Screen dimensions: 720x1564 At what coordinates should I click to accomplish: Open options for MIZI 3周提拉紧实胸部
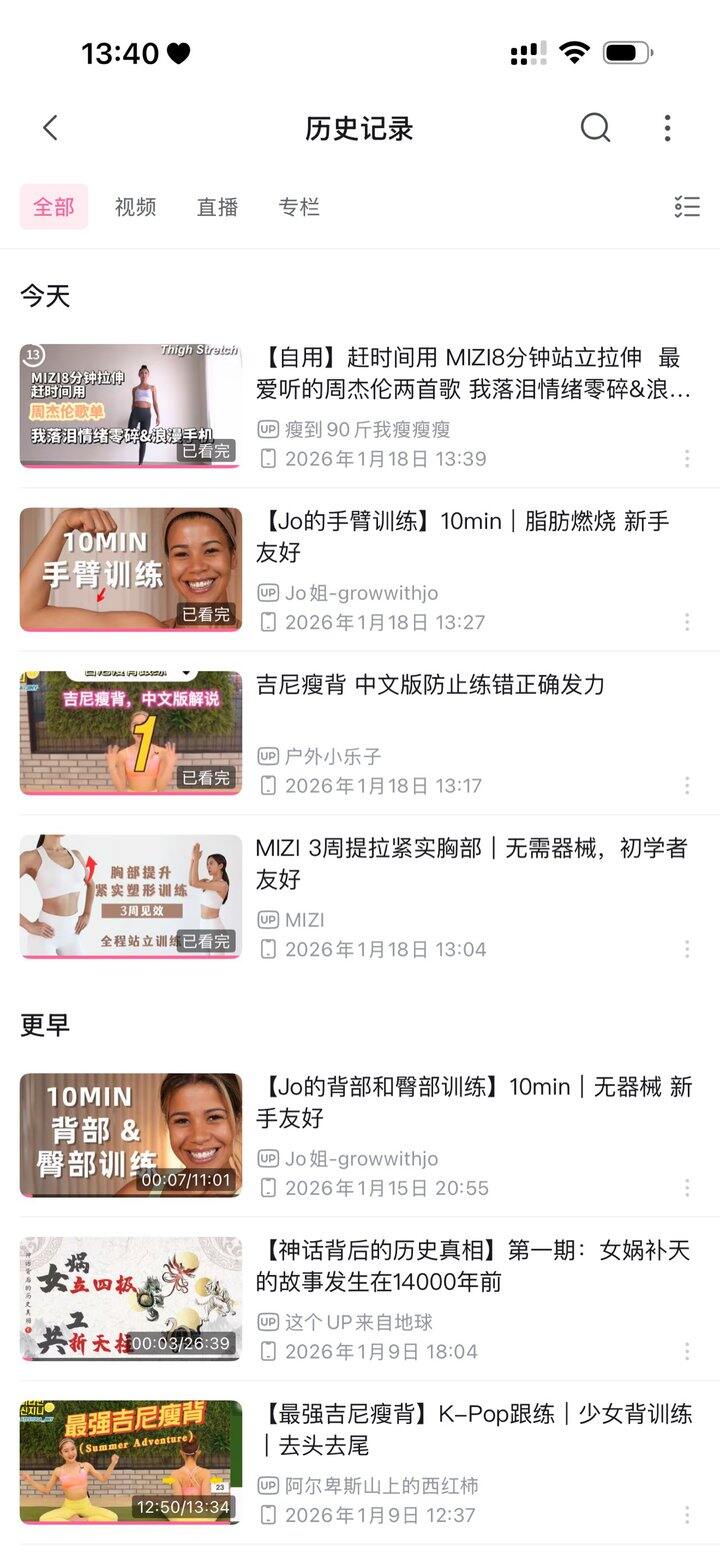pos(687,949)
